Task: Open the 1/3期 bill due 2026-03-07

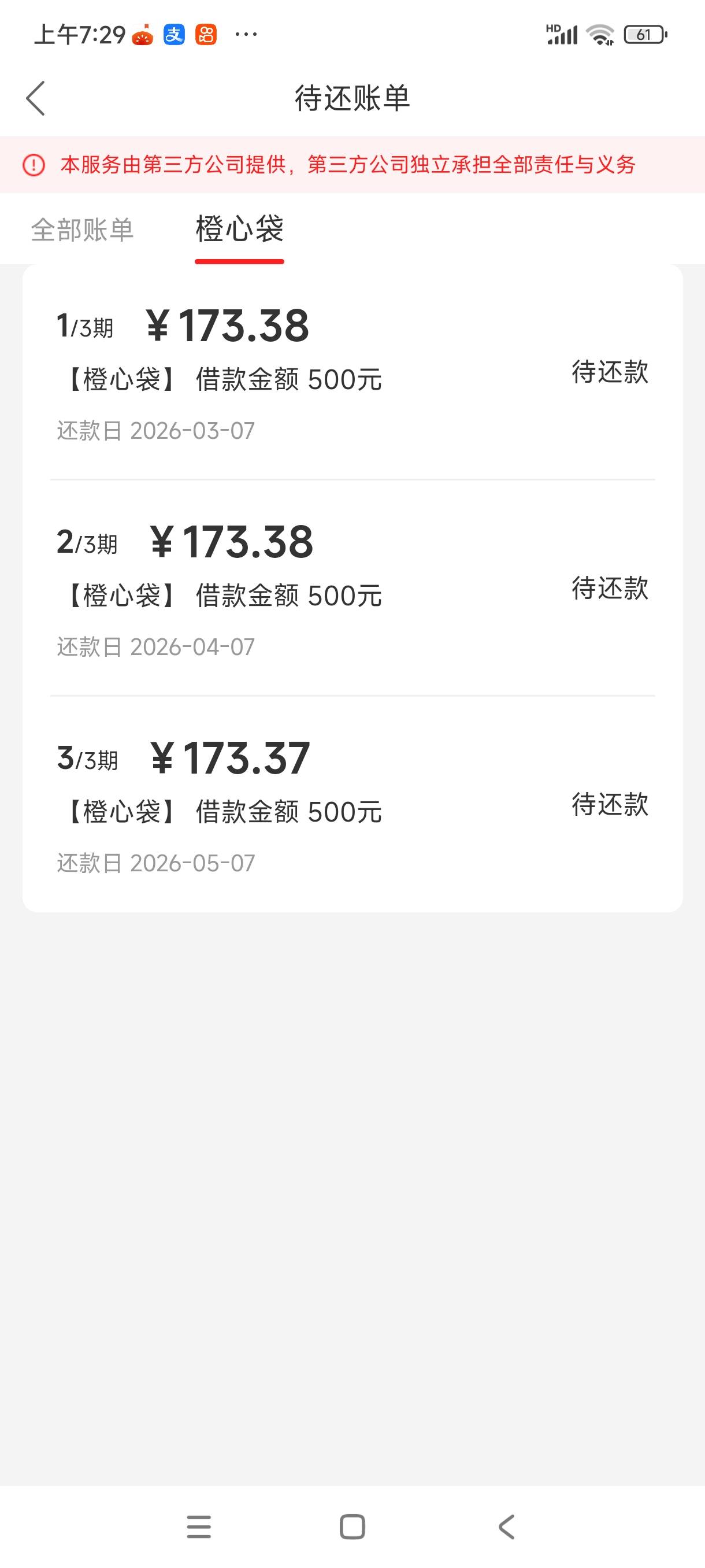Action: (352, 372)
